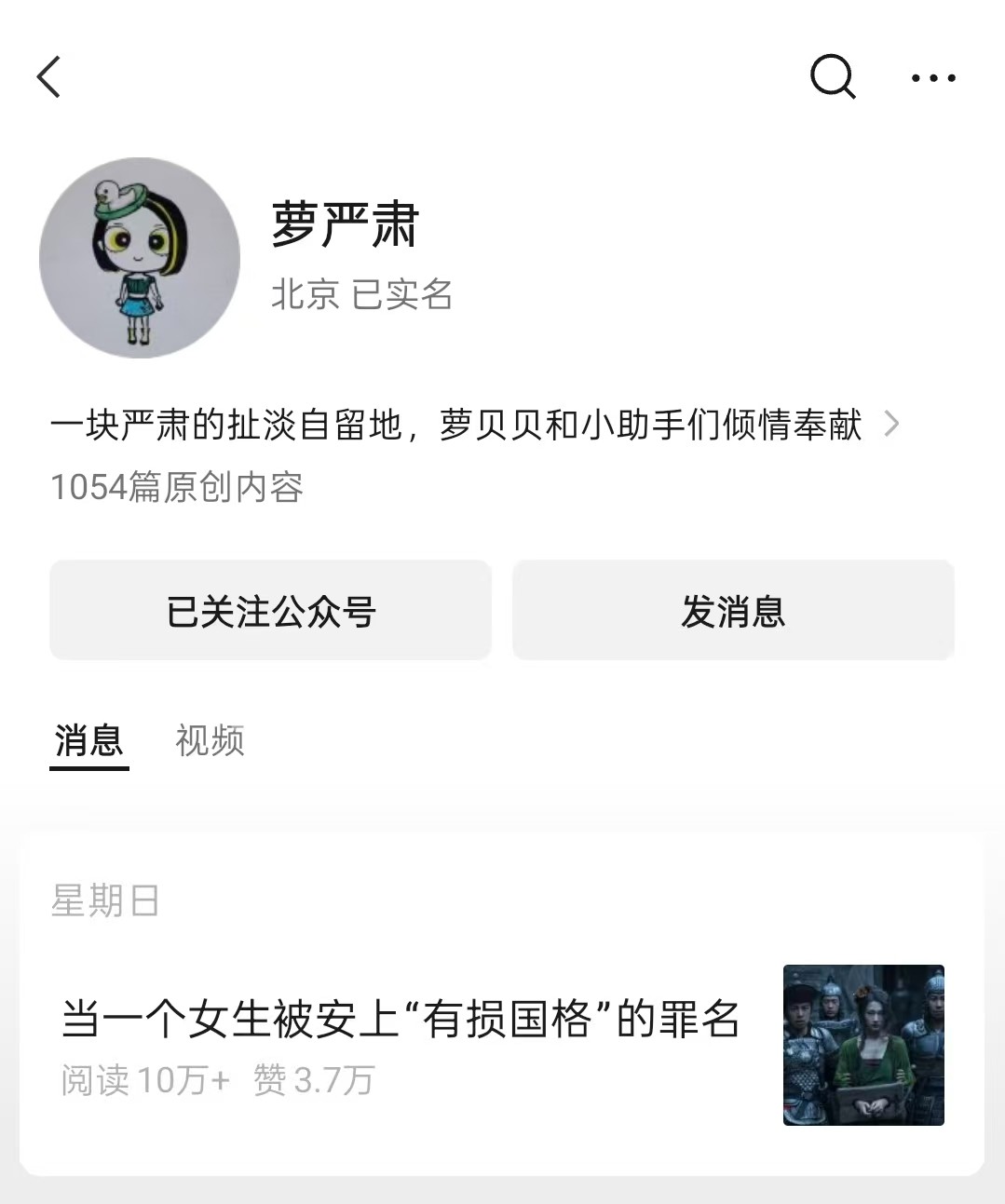Tap the 萝严肃 profile avatar
1005x1204 pixels.
pyautogui.click(x=140, y=258)
